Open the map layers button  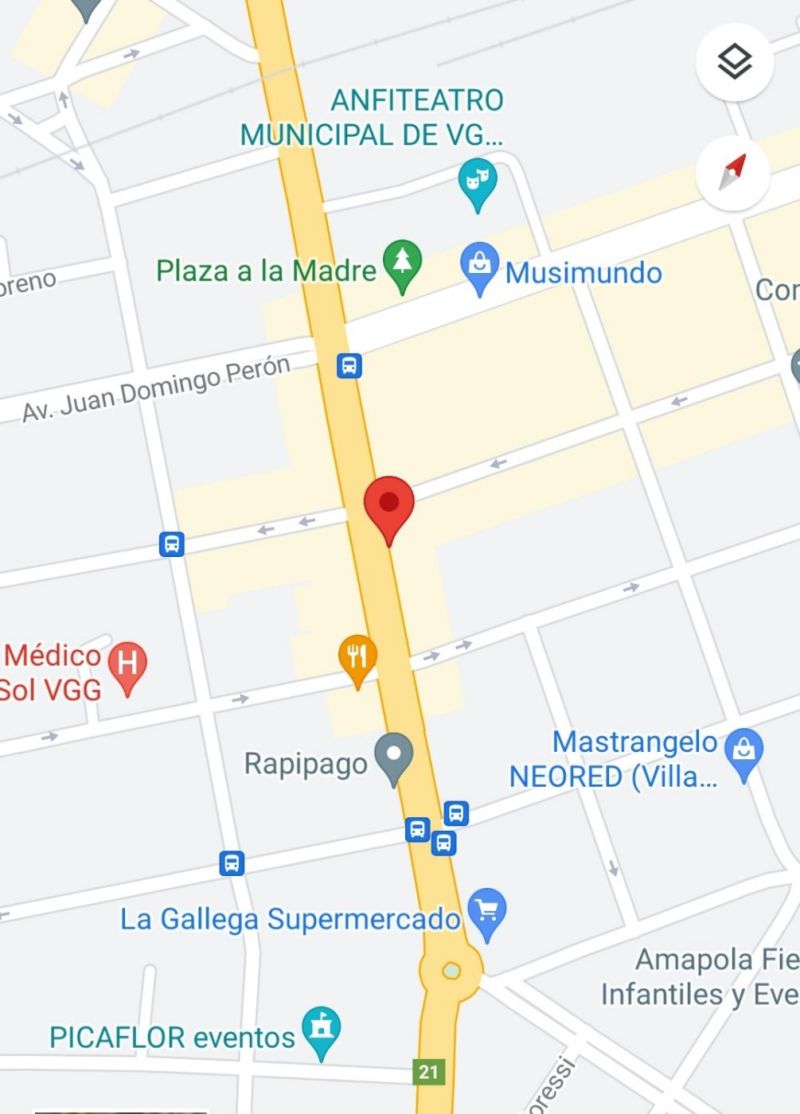(x=735, y=63)
